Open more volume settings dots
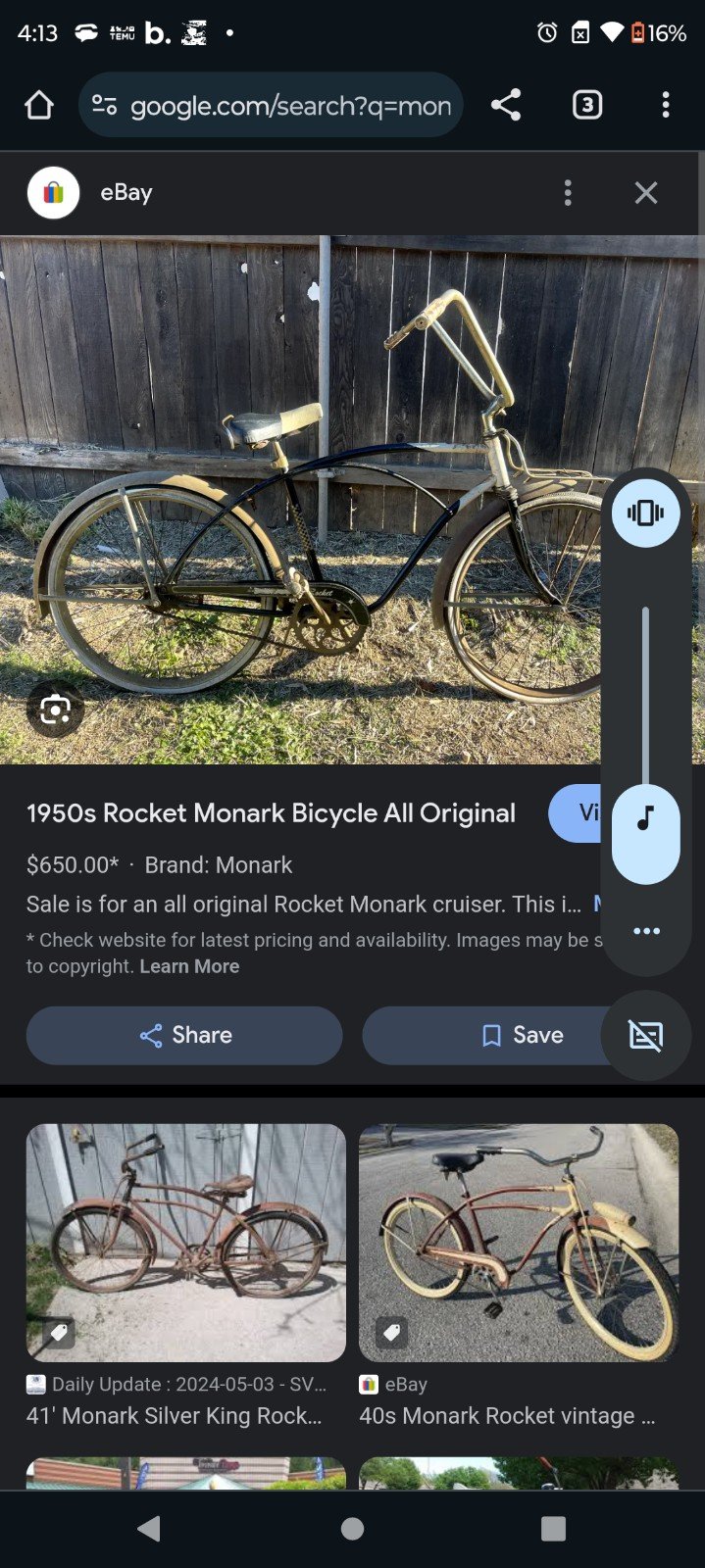The height and width of the screenshot is (1568, 705). (646, 931)
